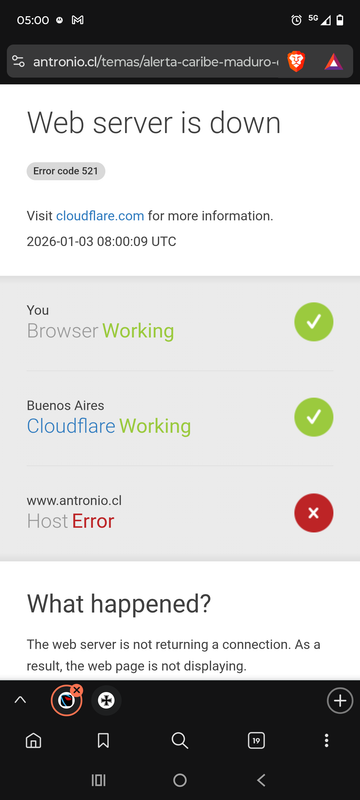Open the Cloudflare link under Buenos Aires
The width and height of the screenshot is (360, 800).
tap(71, 426)
